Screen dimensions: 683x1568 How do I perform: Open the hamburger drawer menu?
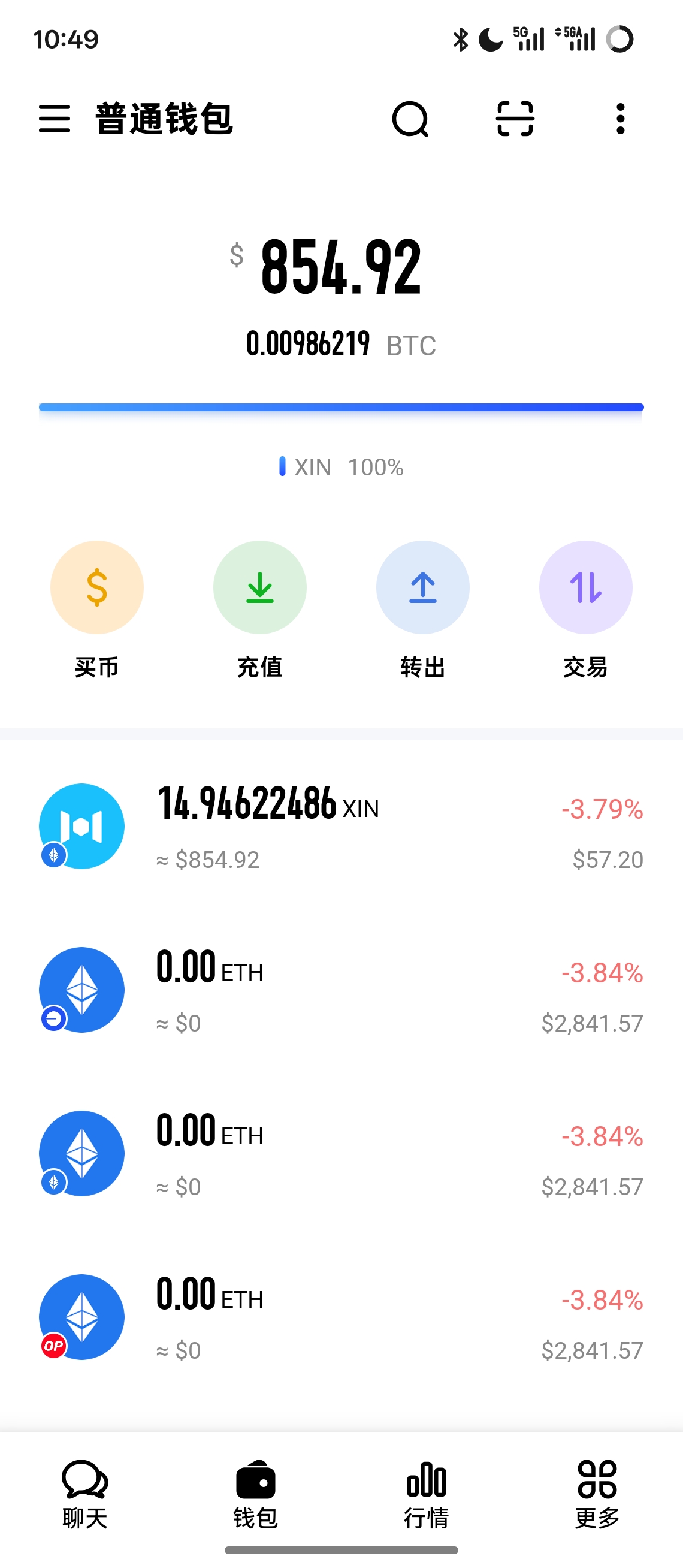pyautogui.click(x=54, y=118)
